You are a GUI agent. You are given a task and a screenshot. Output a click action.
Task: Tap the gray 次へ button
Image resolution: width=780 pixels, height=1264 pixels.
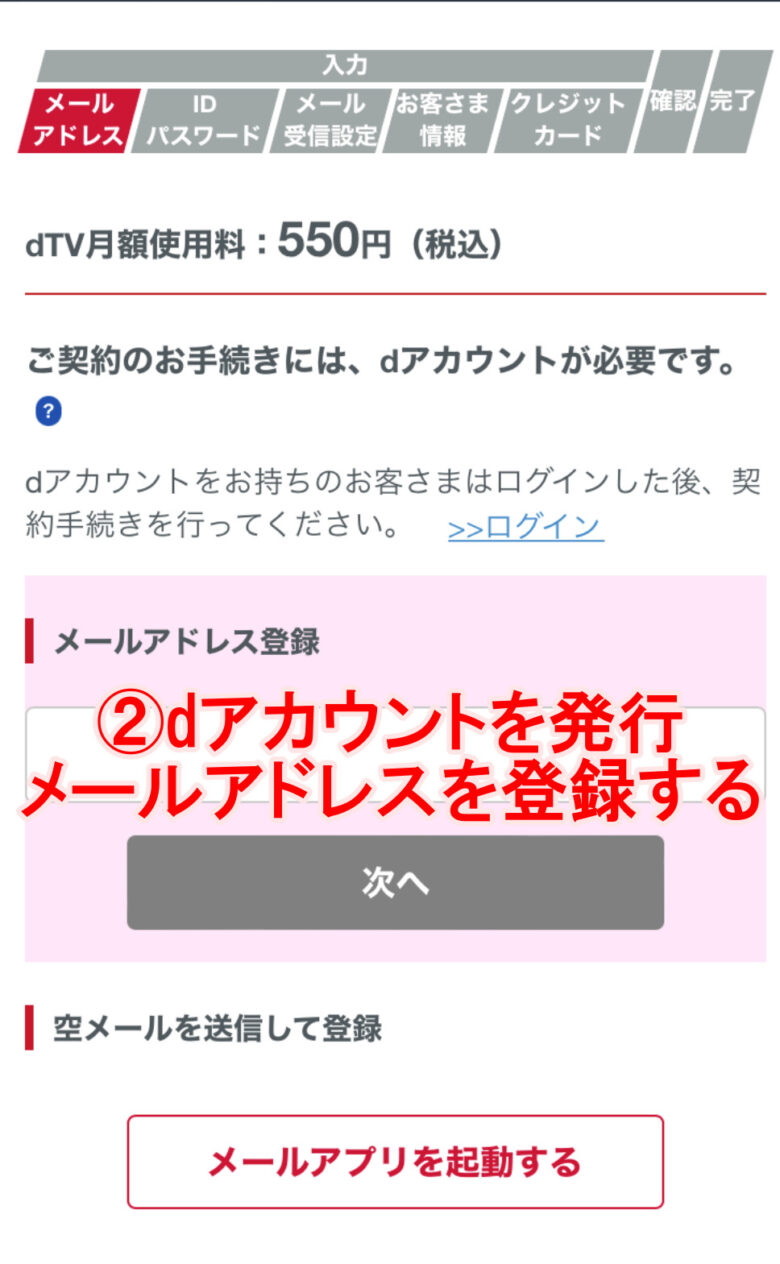pyautogui.click(x=395, y=882)
